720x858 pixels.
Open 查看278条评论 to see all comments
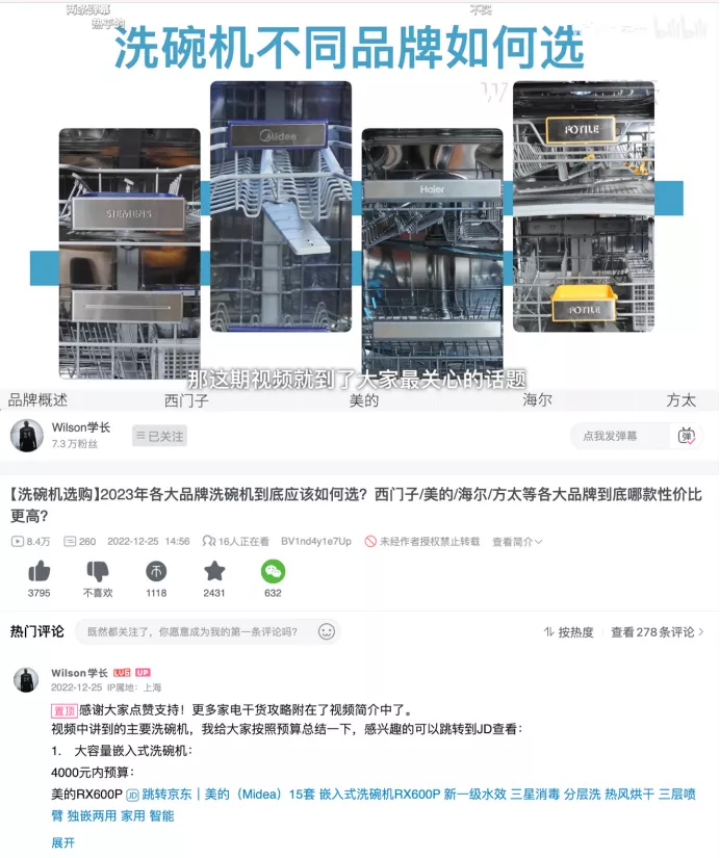(657, 632)
